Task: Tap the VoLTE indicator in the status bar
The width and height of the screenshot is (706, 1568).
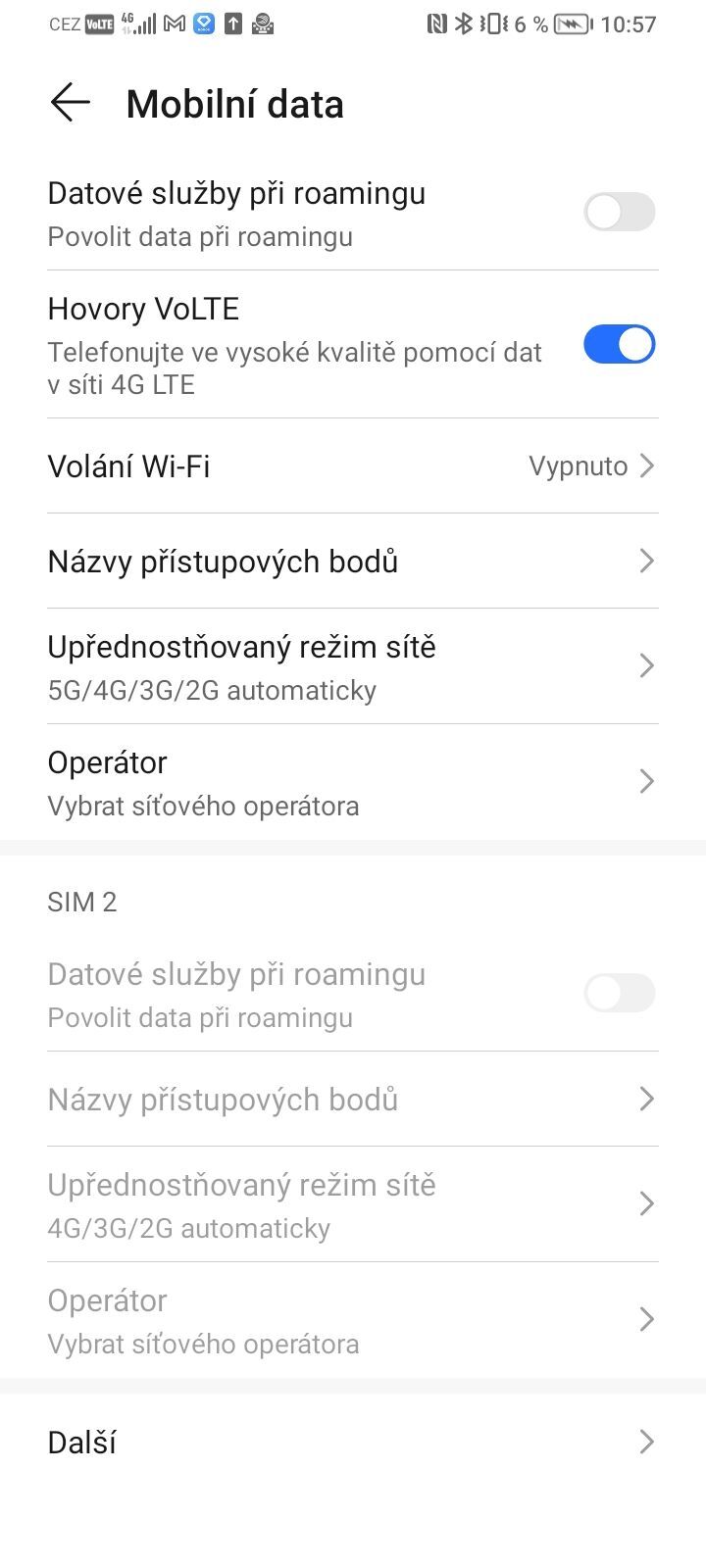Action: [x=98, y=24]
